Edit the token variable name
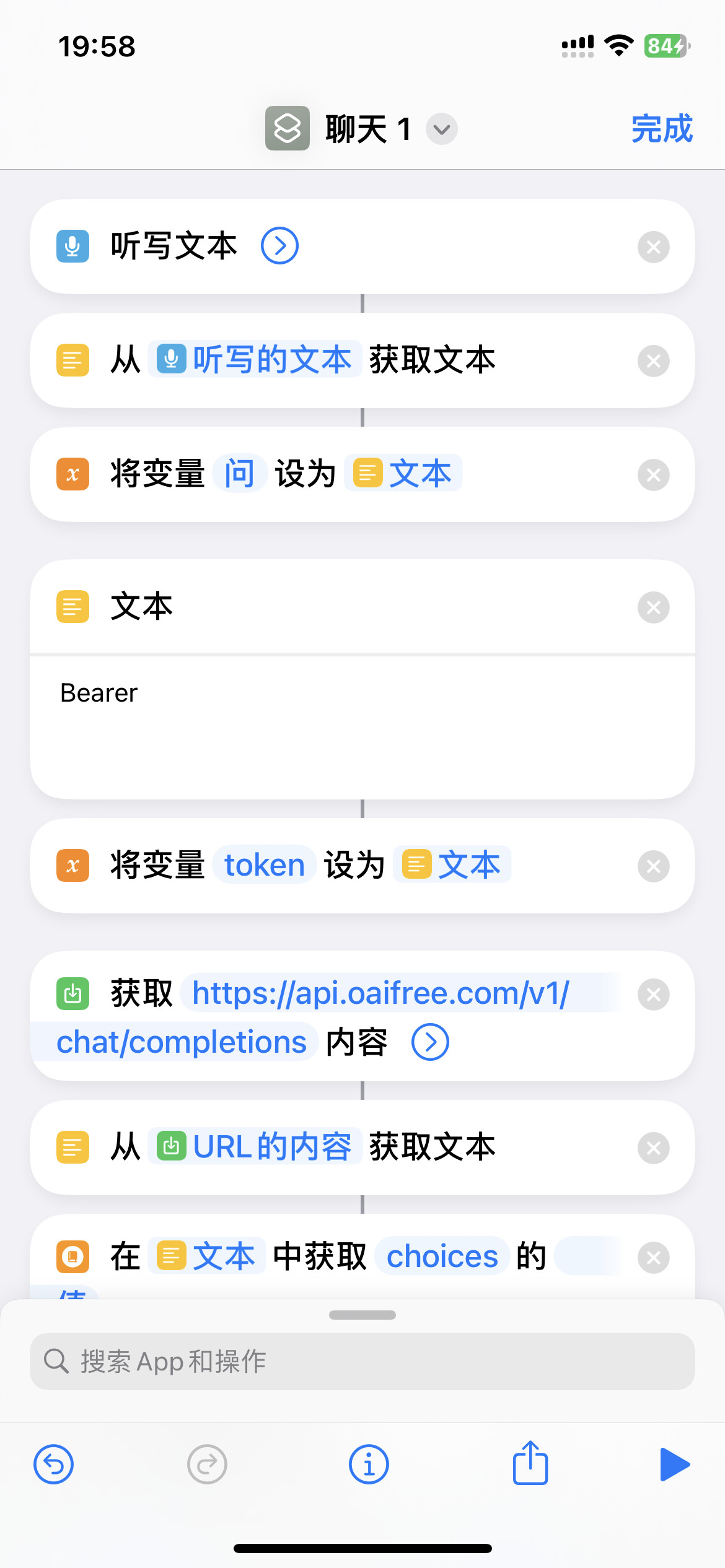Image resolution: width=725 pixels, height=1568 pixels. (x=265, y=865)
